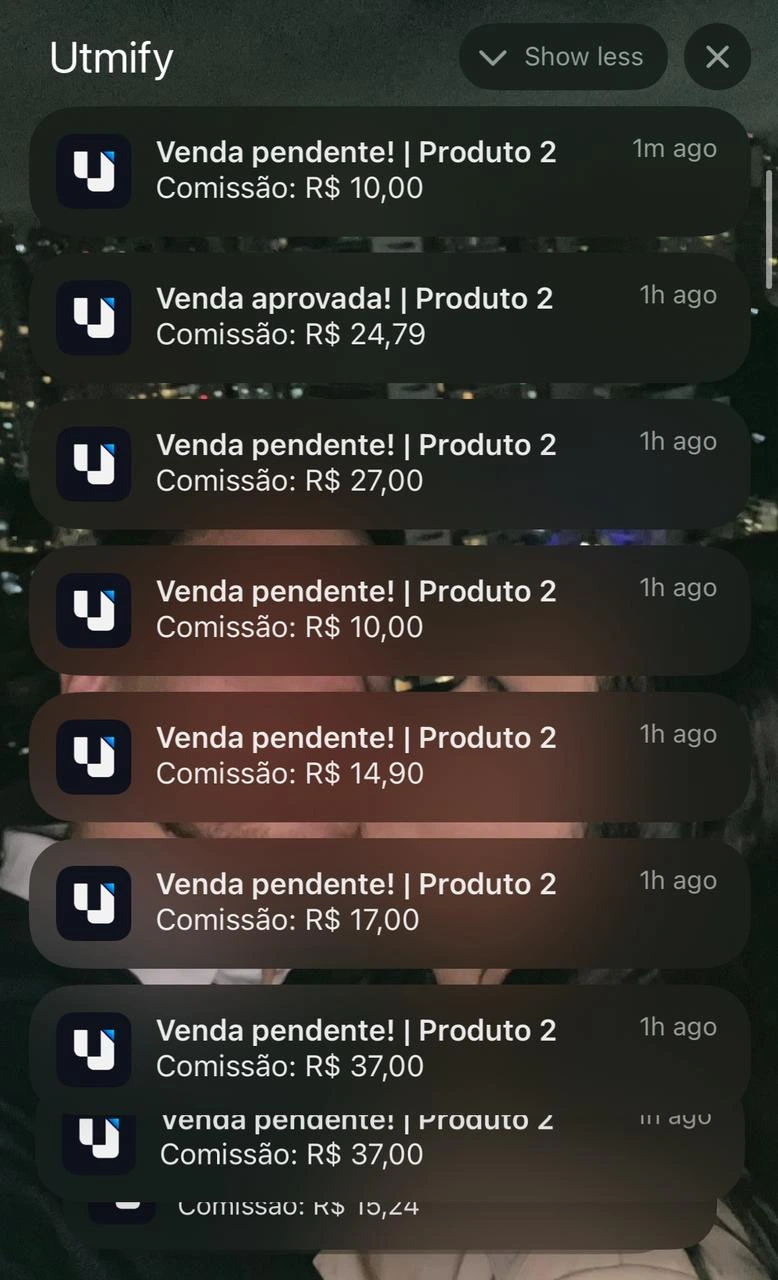Tap the Utmify icon beside Comissão R$ 27,00

click(95, 463)
